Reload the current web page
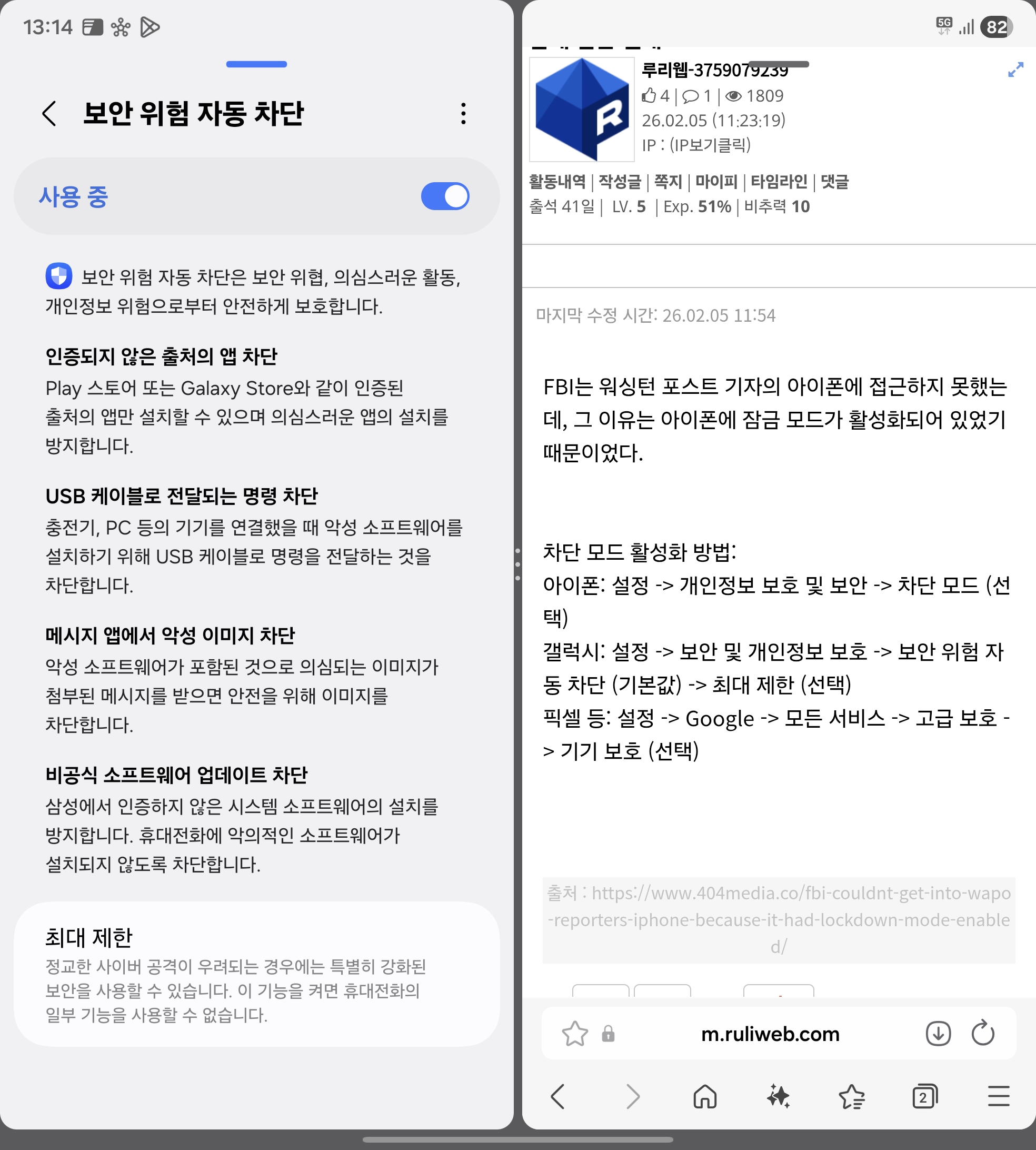 [982, 1033]
